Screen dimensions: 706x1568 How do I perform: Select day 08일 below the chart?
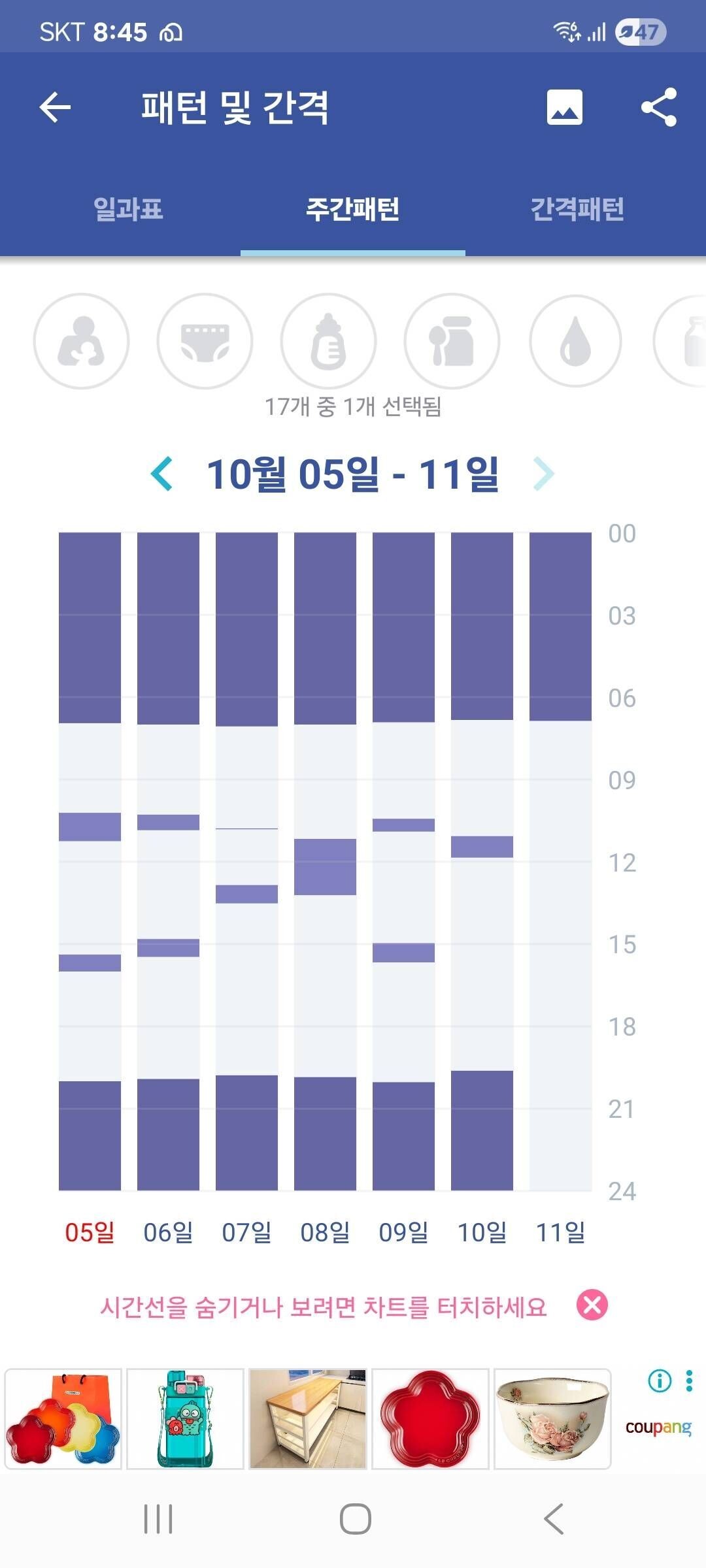coord(325,1232)
